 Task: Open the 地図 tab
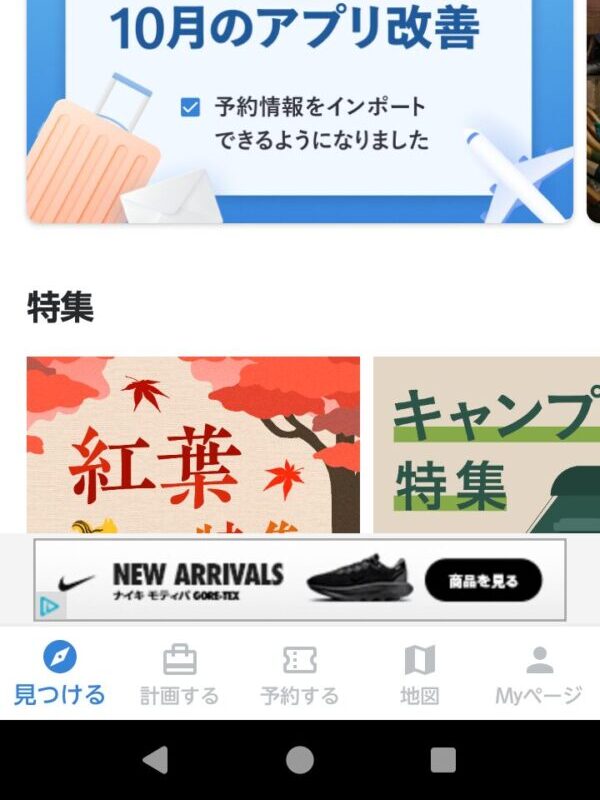pos(420,675)
